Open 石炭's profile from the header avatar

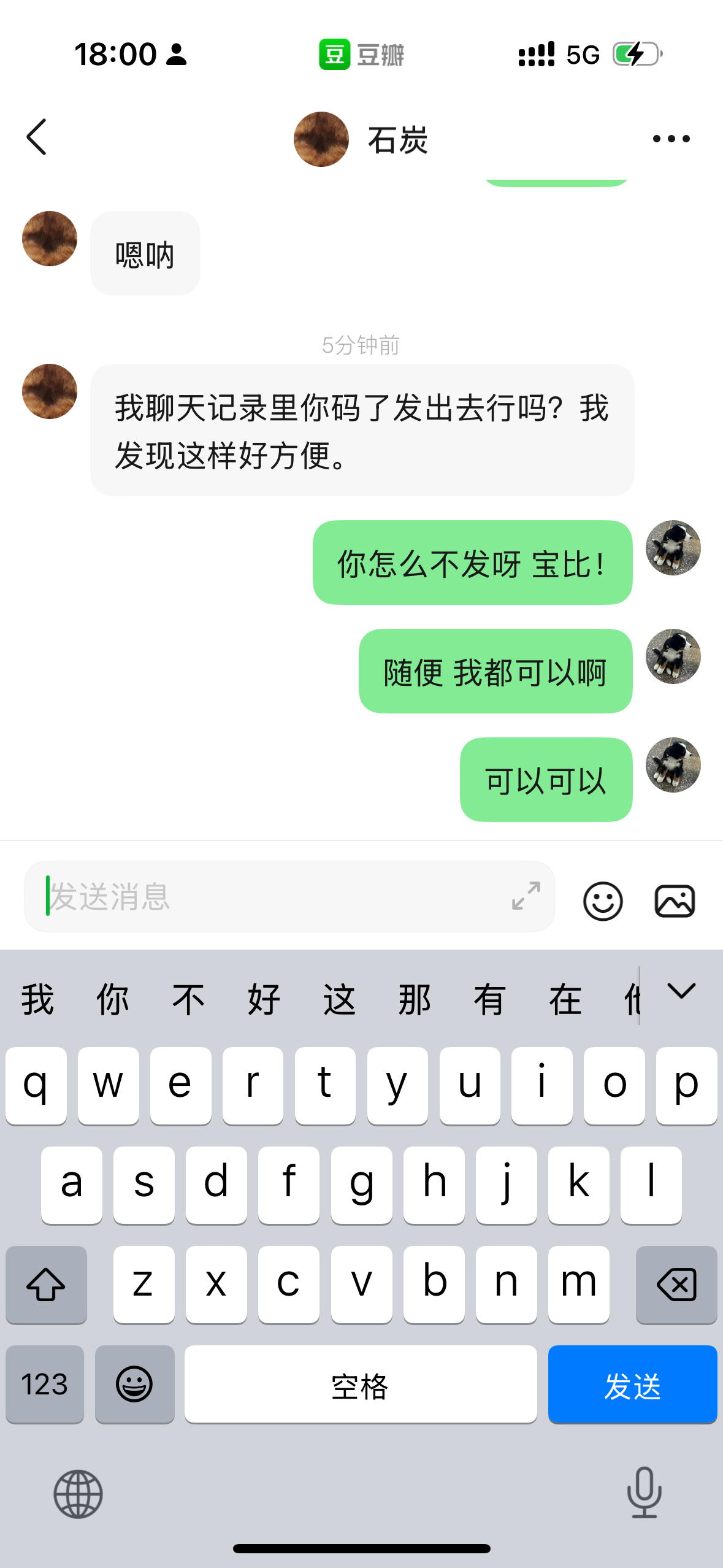[321, 139]
